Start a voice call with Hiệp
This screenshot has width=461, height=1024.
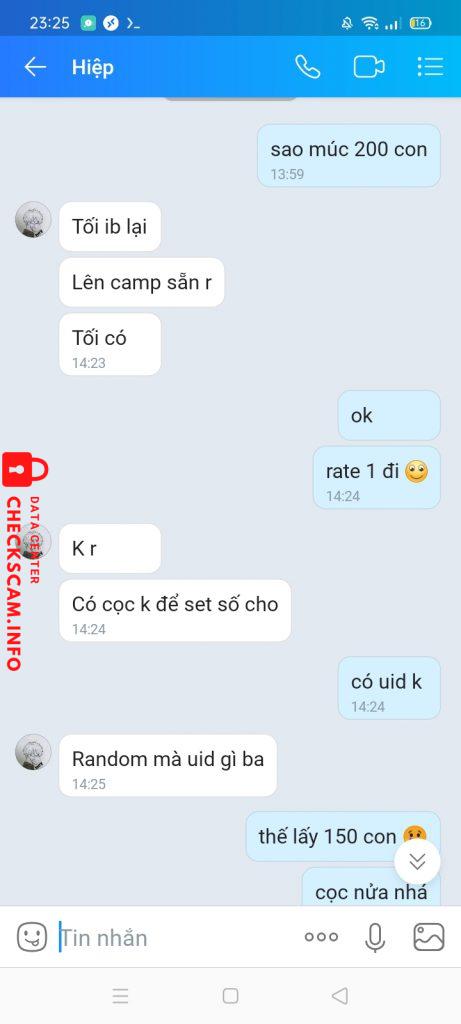[x=308, y=67]
